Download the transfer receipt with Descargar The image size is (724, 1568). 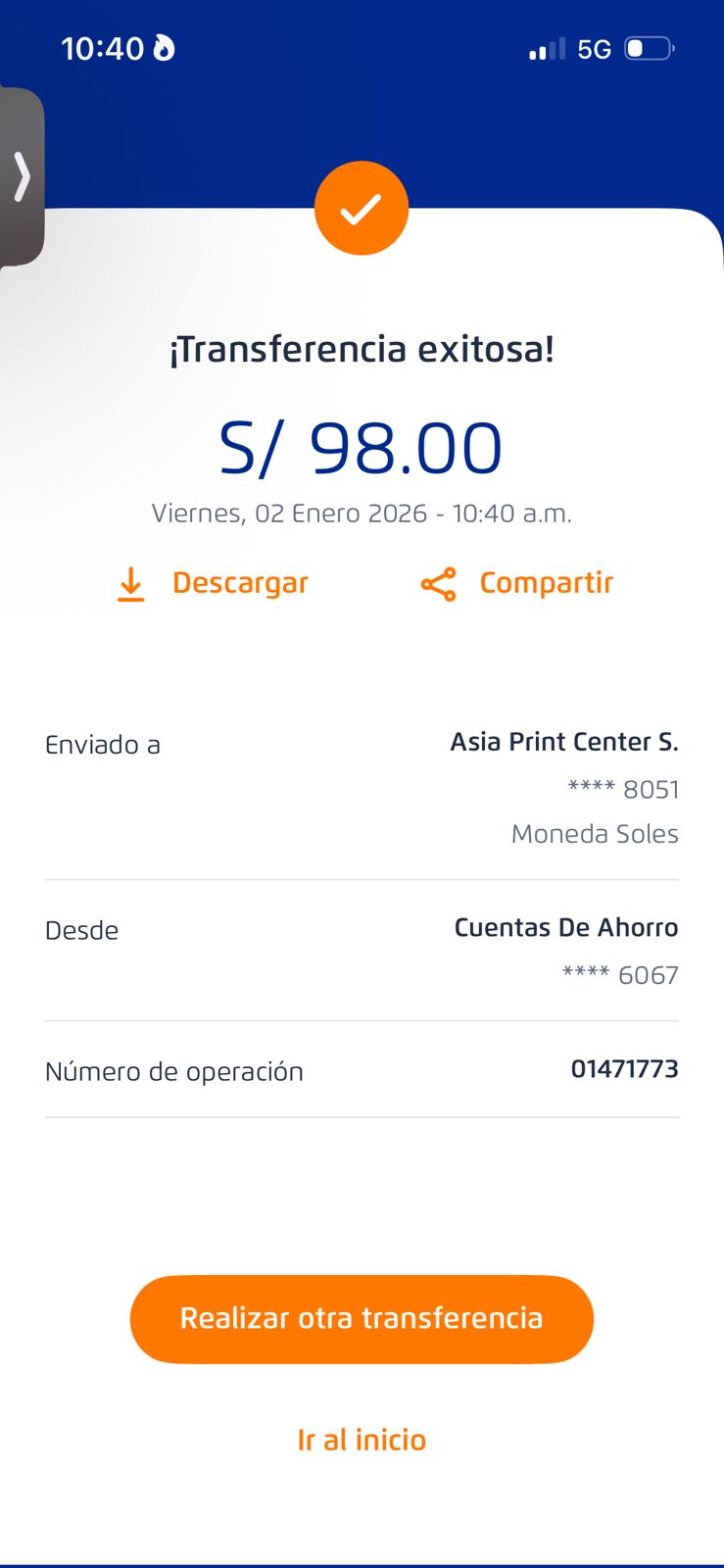click(213, 583)
